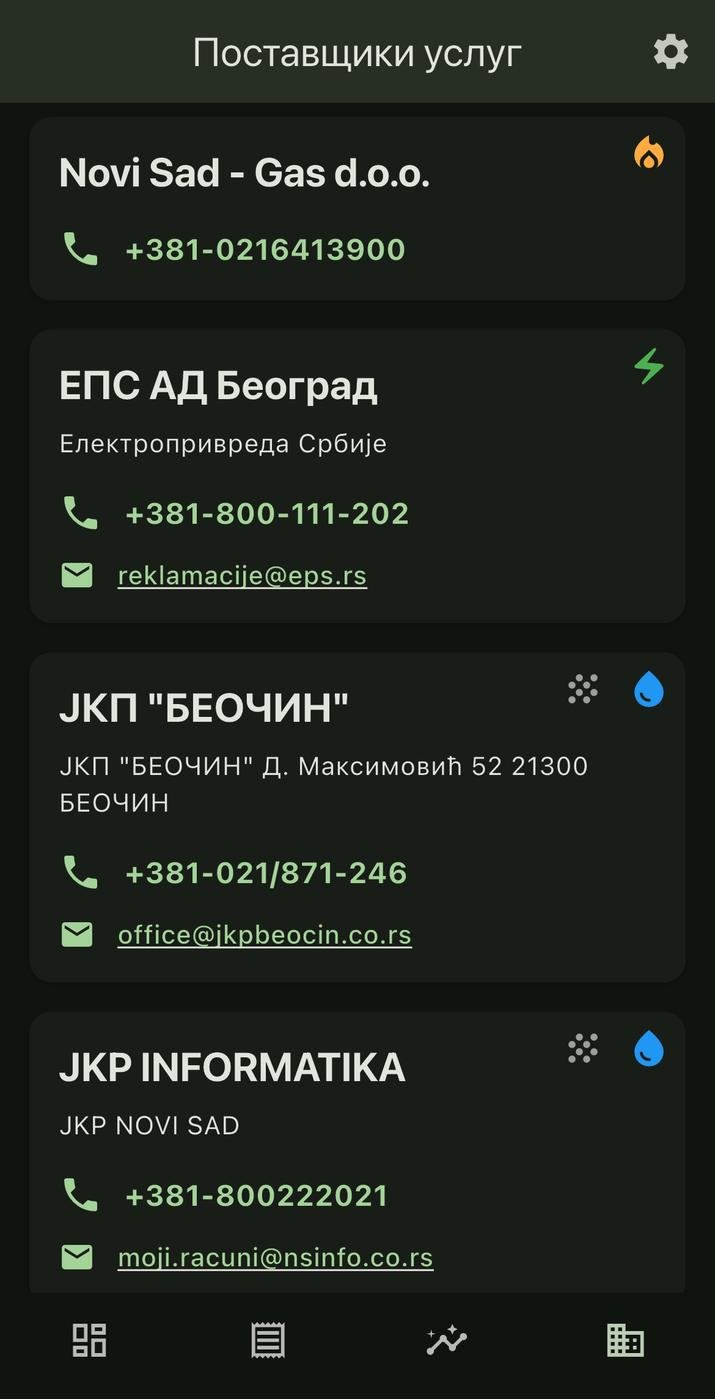715x1400 pixels.
Task: Switch to the dashboard tab in the bottom bar
Action: pos(89,1340)
